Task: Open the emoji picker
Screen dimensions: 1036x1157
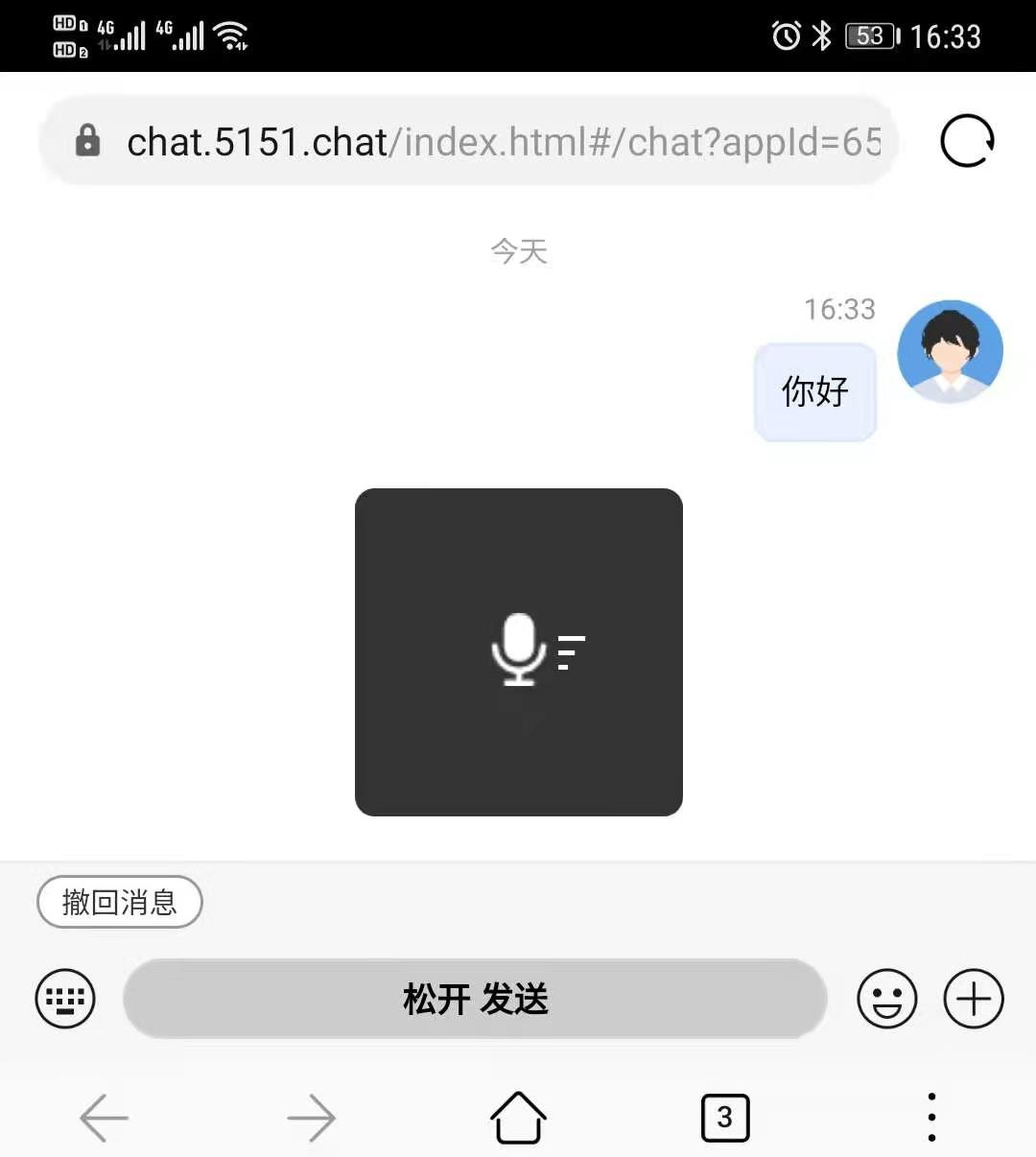Action: click(886, 999)
